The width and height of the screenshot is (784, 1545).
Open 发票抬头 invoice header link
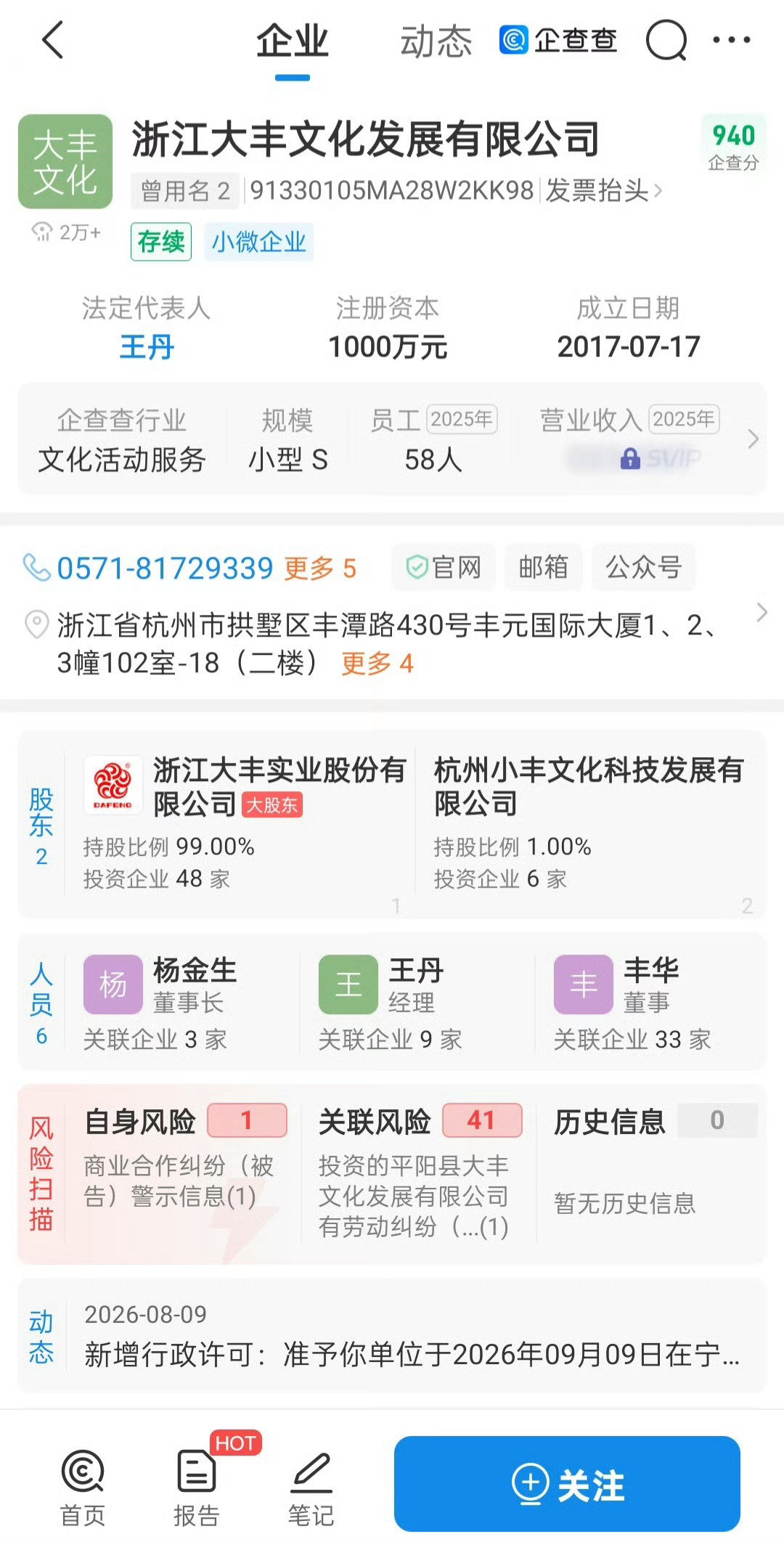[x=604, y=191]
